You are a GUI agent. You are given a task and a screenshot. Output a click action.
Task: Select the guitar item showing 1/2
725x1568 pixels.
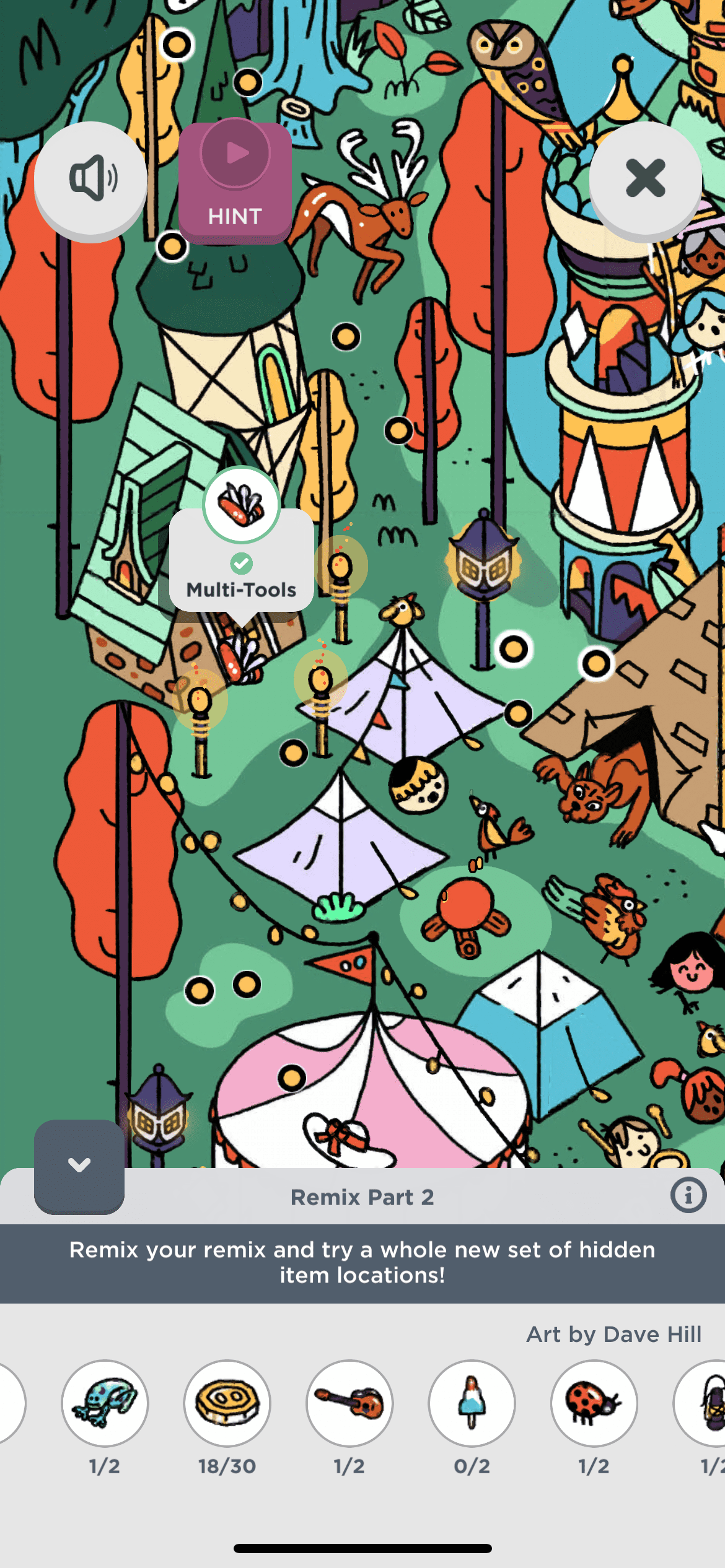click(x=349, y=1403)
